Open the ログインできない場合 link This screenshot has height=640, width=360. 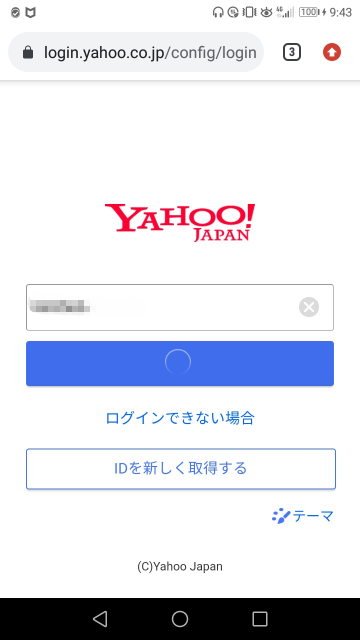tap(180, 418)
